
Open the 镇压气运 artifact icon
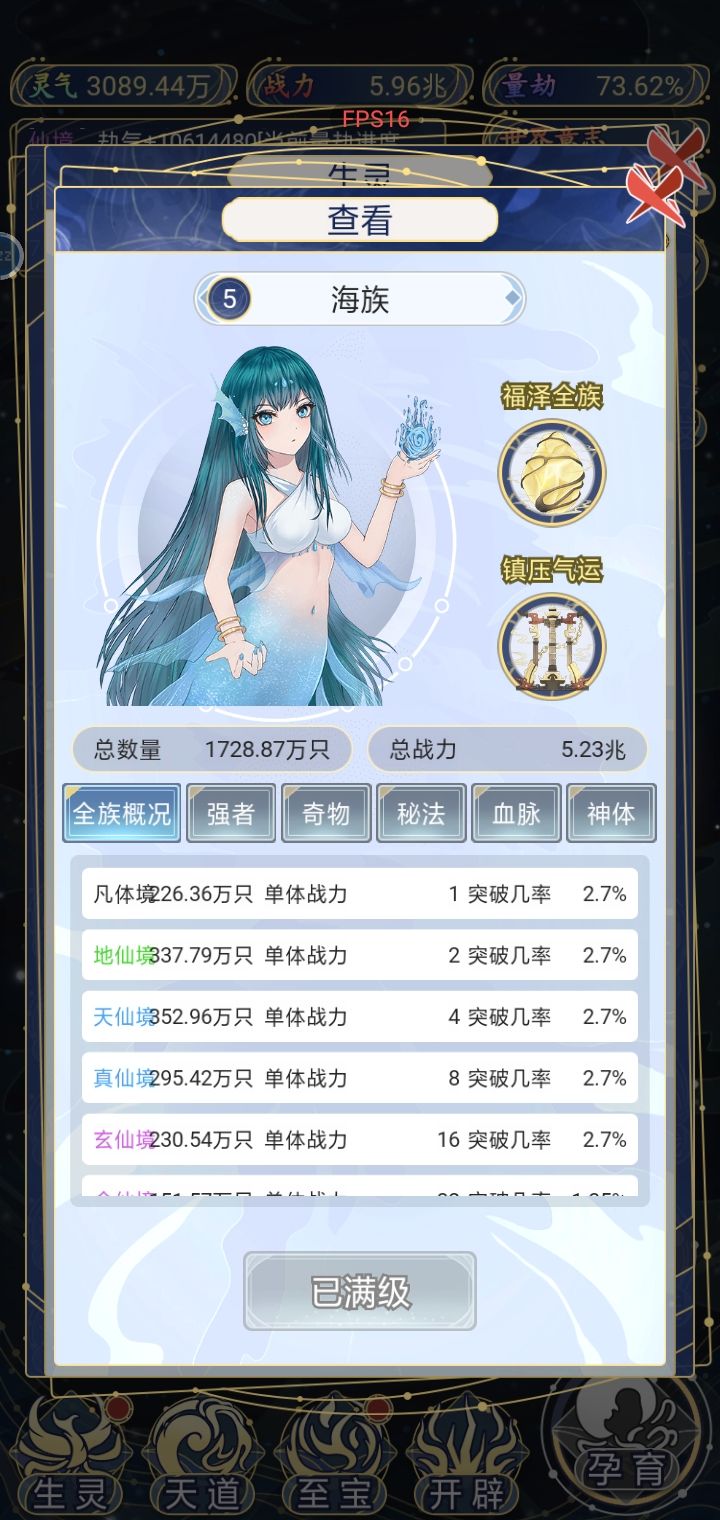coord(552,646)
